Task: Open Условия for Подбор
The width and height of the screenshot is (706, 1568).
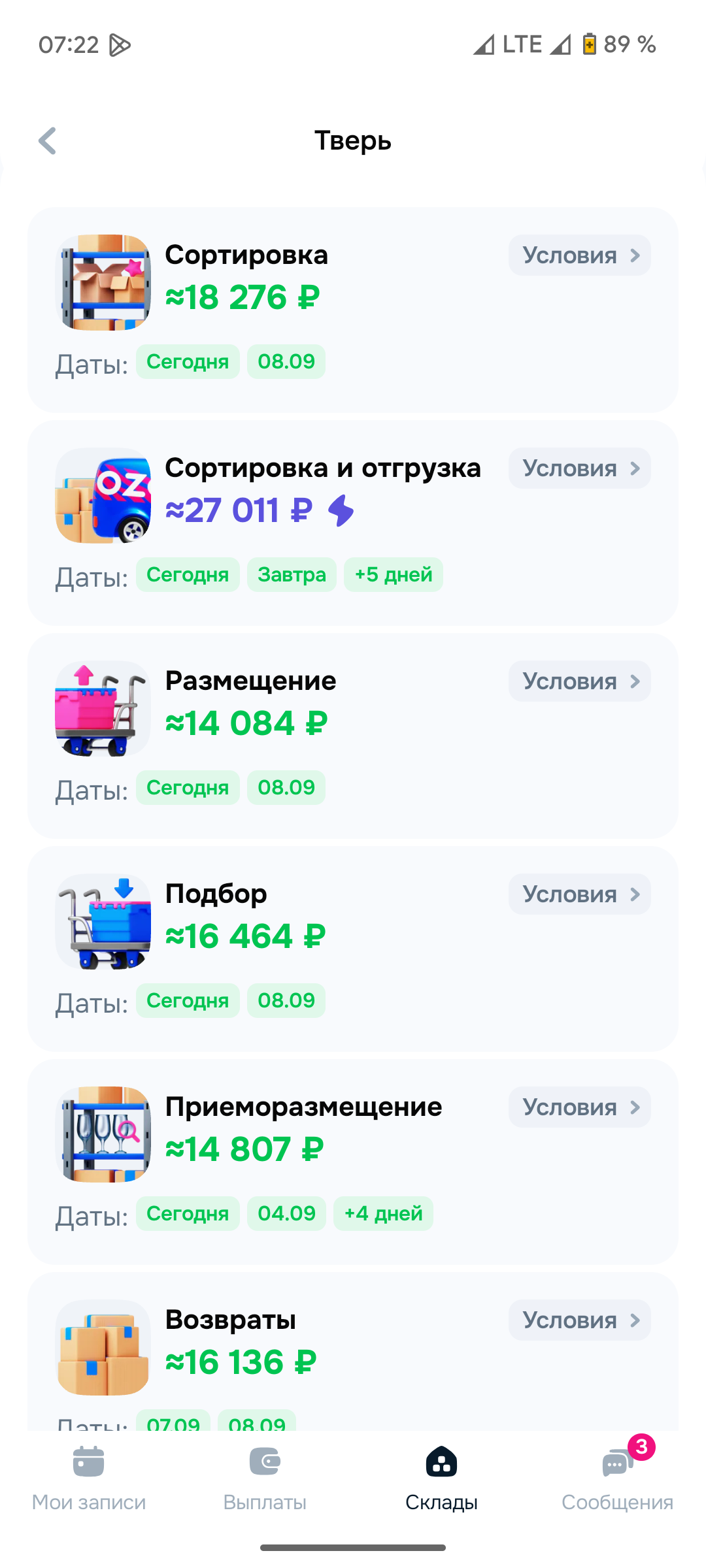Action: (x=579, y=894)
